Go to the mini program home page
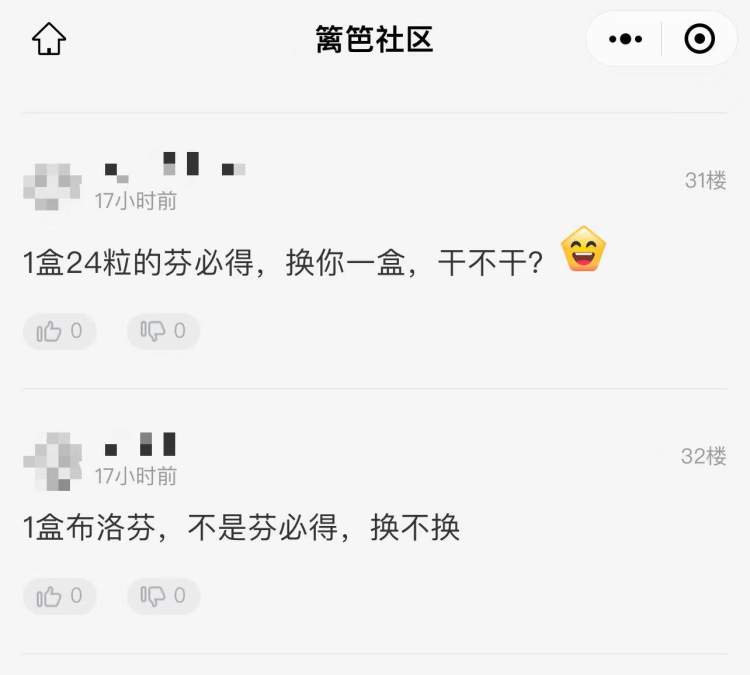The image size is (750, 675). coord(48,40)
